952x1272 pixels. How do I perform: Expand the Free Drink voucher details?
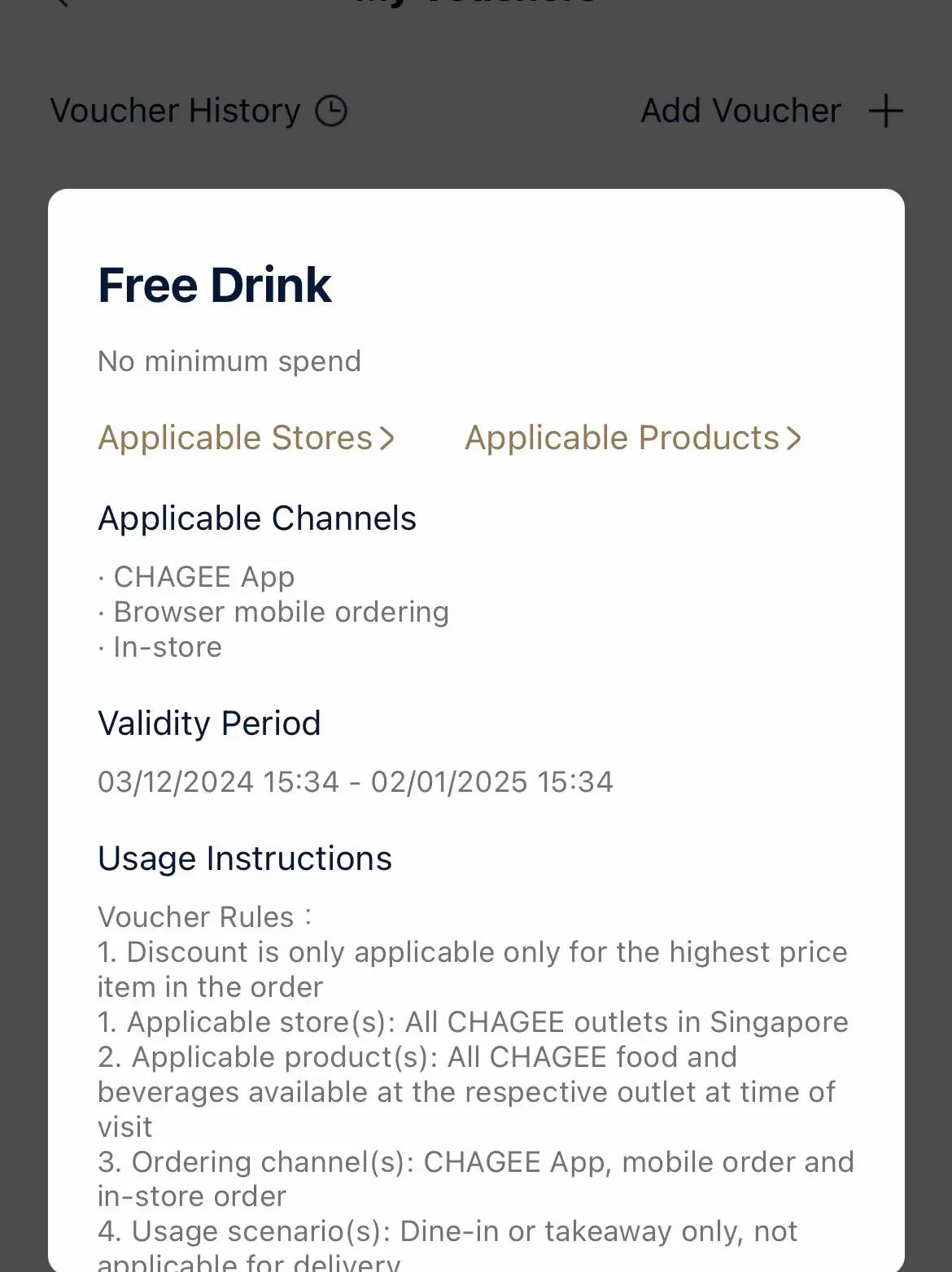(x=214, y=284)
